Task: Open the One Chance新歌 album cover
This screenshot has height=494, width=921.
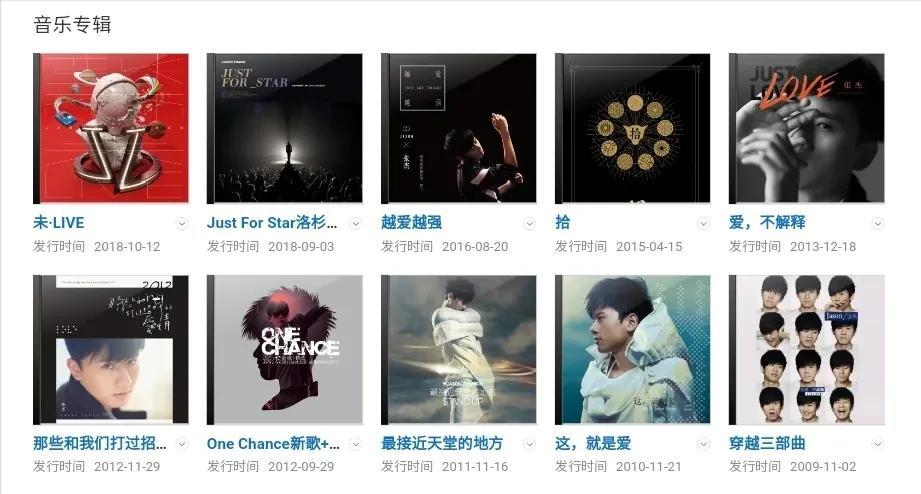Action: (285, 350)
